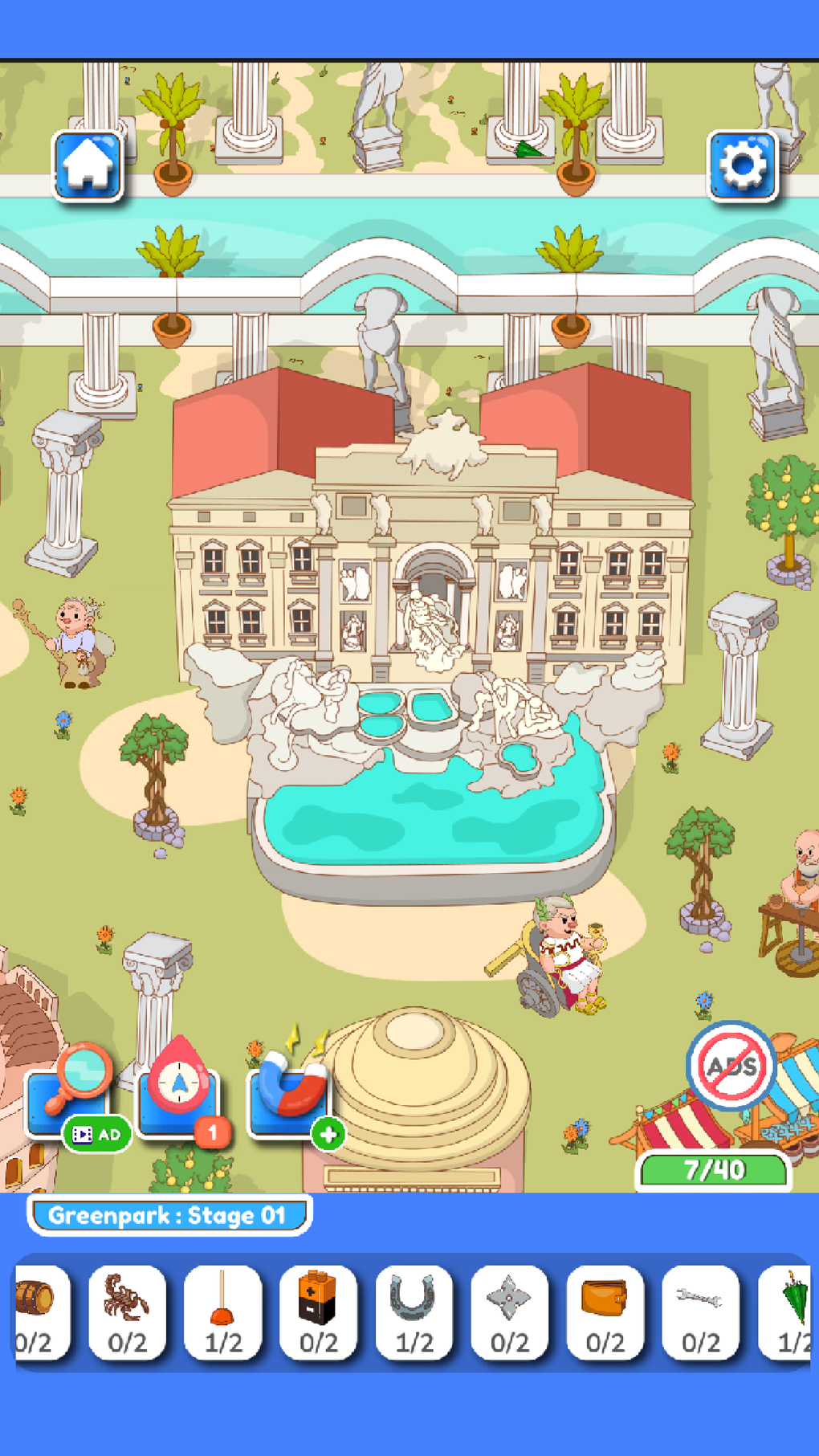Open the settings gear
The width and height of the screenshot is (819, 1456).
pyautogui.click(x=743, y=165)
